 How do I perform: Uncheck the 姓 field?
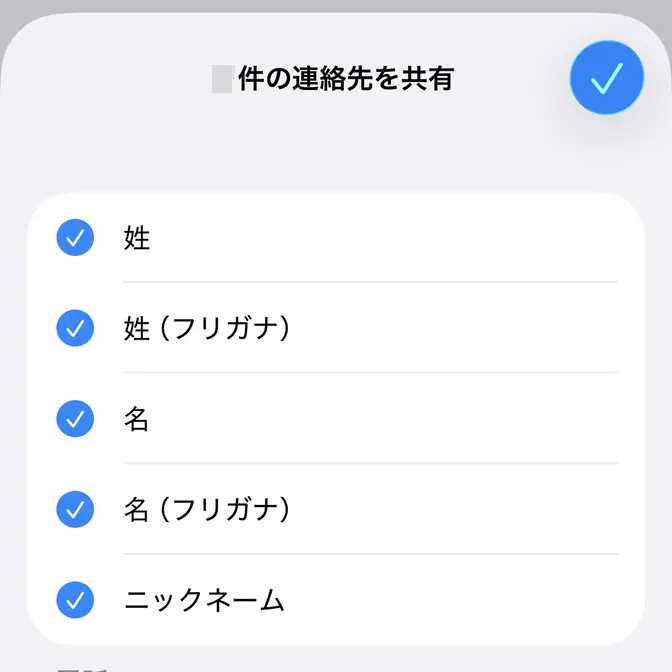click(x=75, y=238)
